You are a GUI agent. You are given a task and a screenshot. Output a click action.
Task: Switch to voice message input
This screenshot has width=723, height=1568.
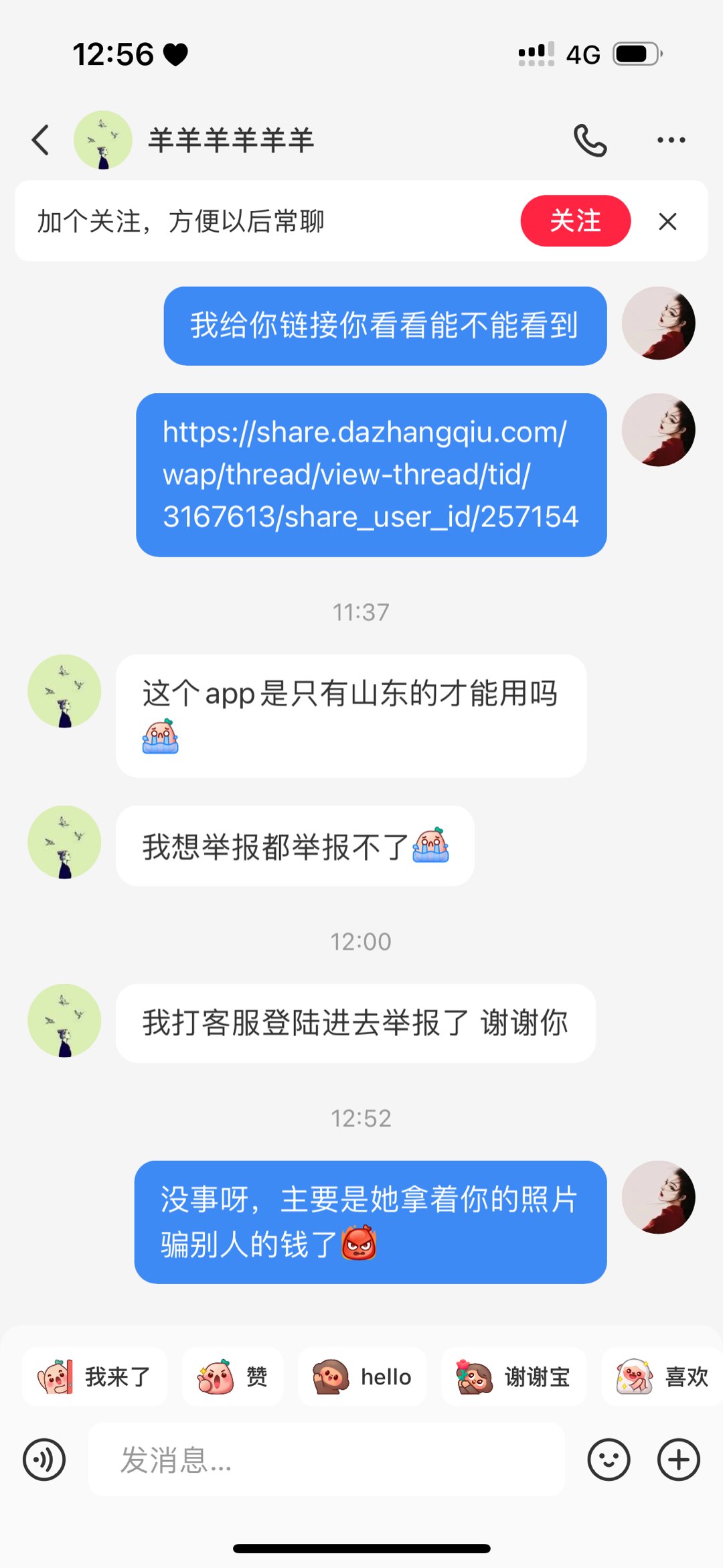pos(44,1459)
